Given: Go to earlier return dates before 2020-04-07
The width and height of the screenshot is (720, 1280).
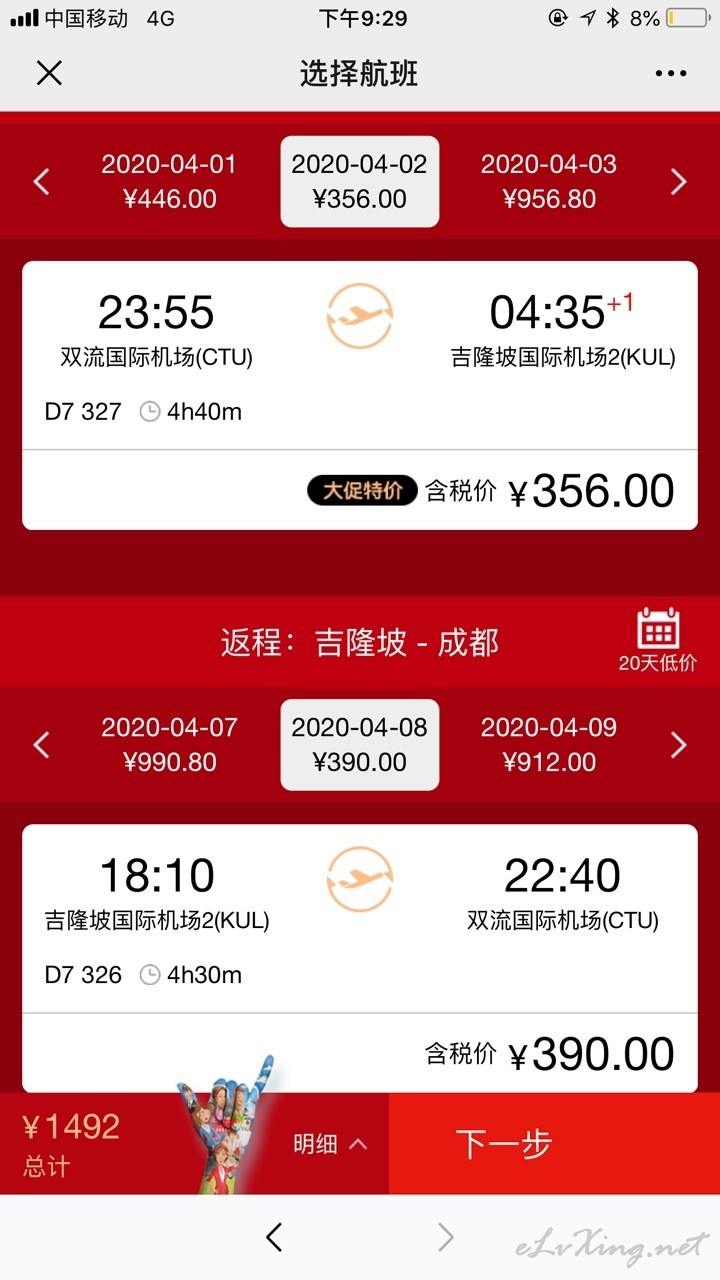Looking at the screenshot, I should pos(41,744).
